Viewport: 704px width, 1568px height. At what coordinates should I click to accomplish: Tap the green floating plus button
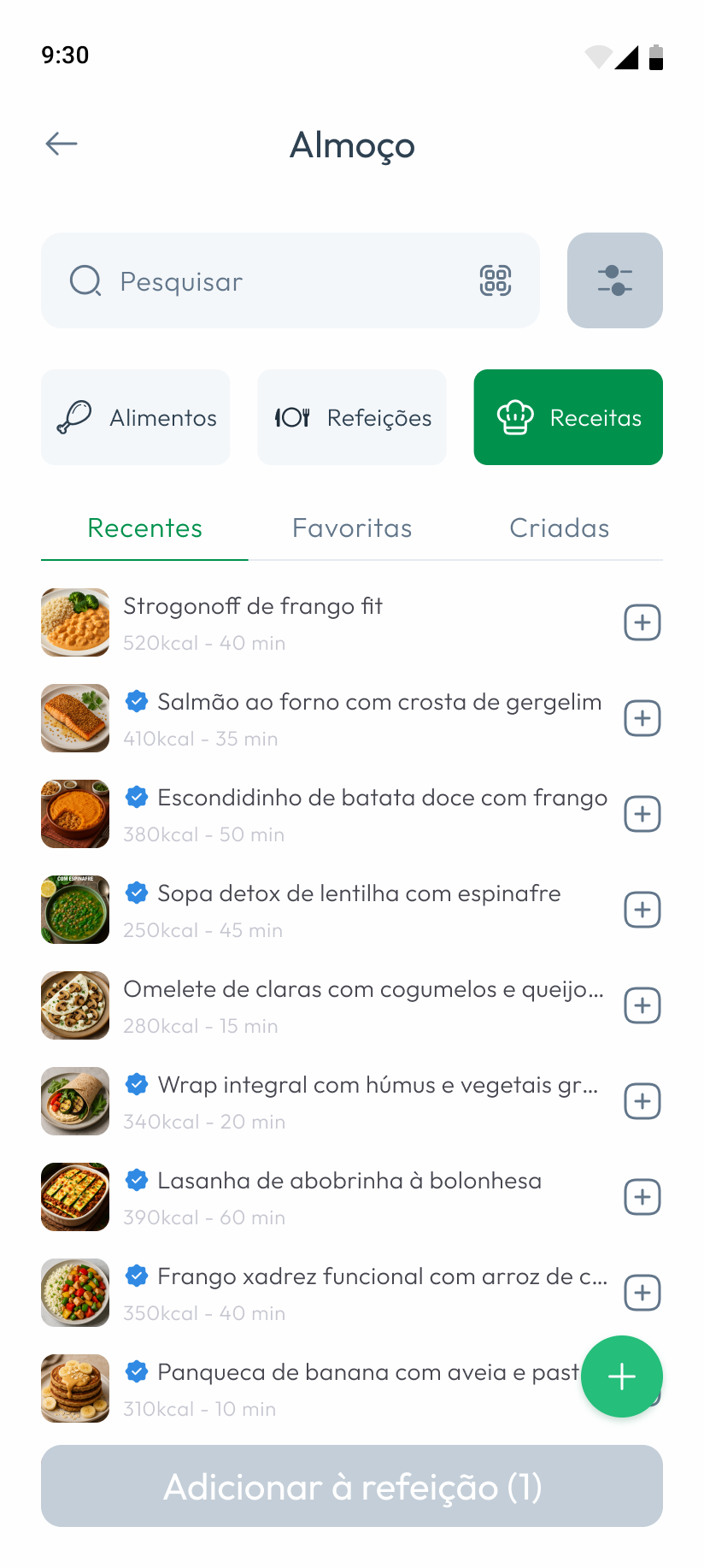pos(622,1376)
